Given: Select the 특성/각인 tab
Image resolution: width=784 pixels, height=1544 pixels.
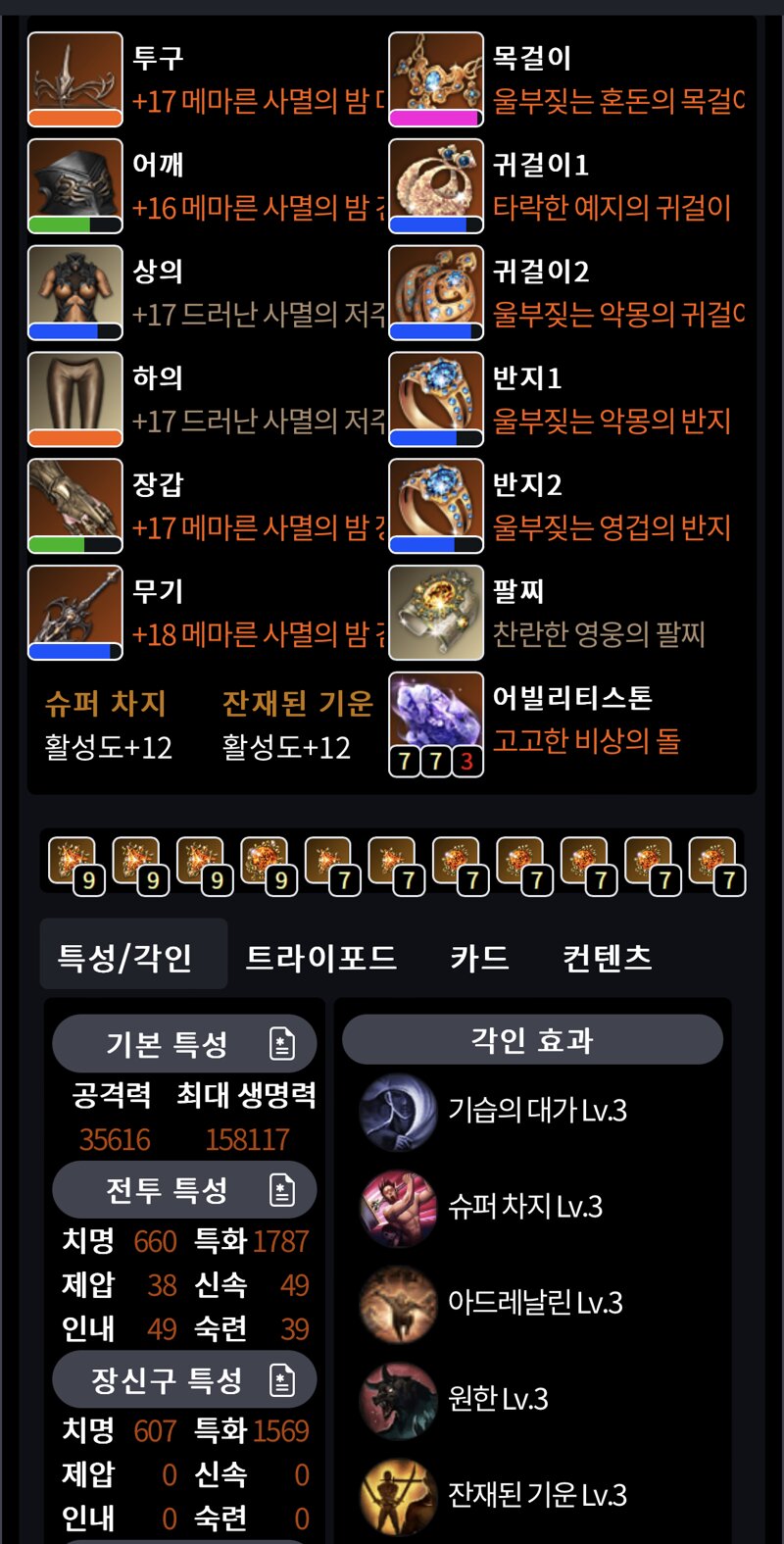Looking at the screenshot, I should [125, 956].
